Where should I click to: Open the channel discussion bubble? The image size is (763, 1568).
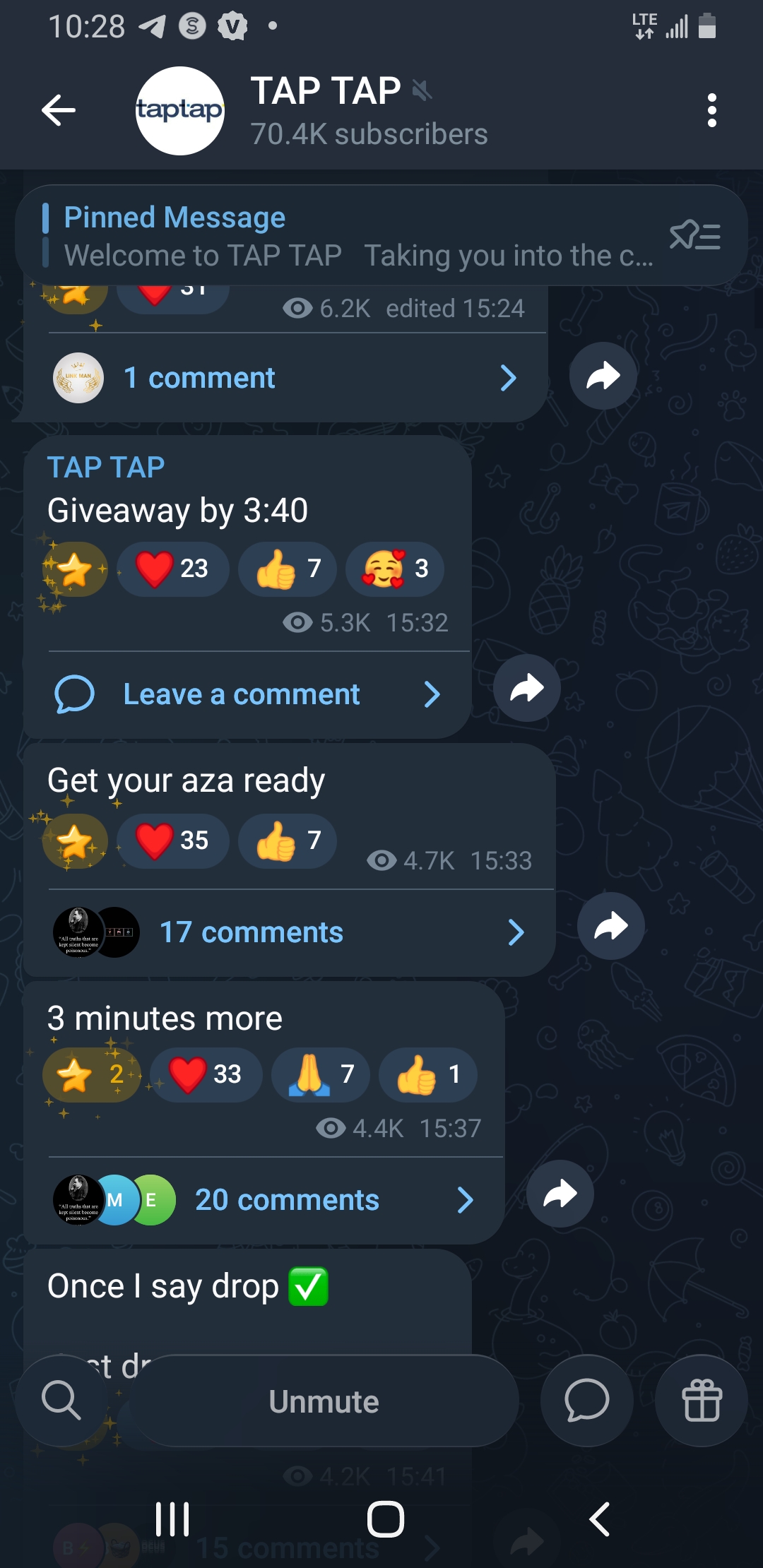click(x=586, y=1401)
